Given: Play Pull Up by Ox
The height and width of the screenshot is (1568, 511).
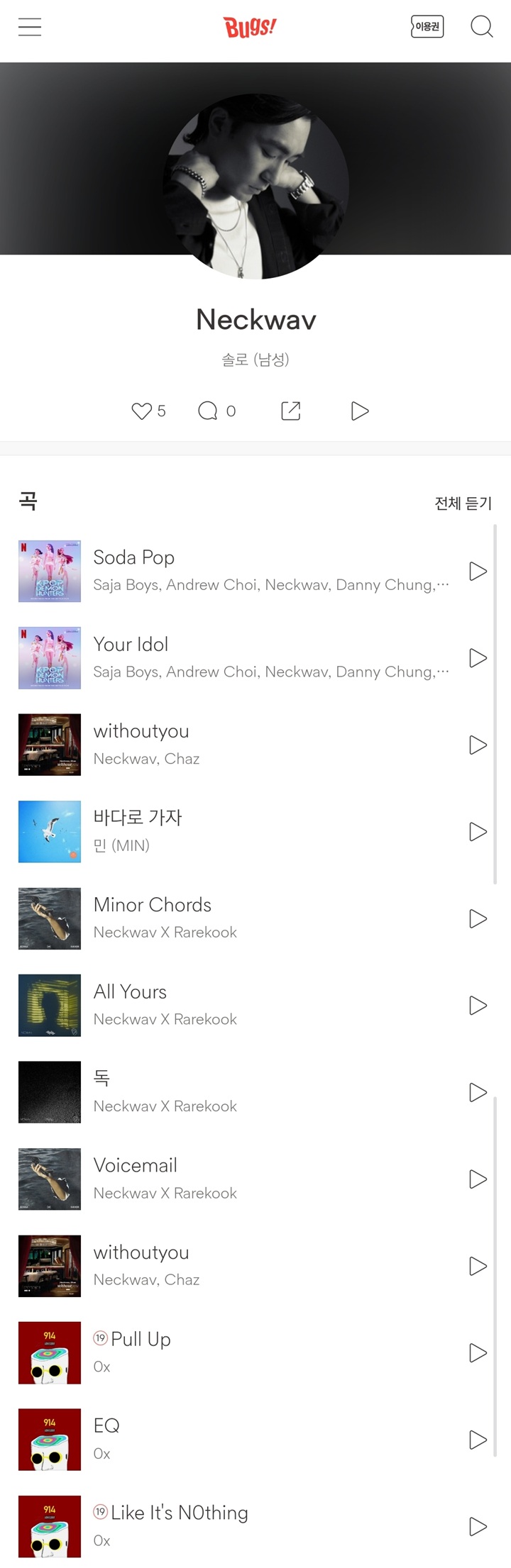Looking at the screenshot, I should pyautogui.click(x=478, y=1352).
